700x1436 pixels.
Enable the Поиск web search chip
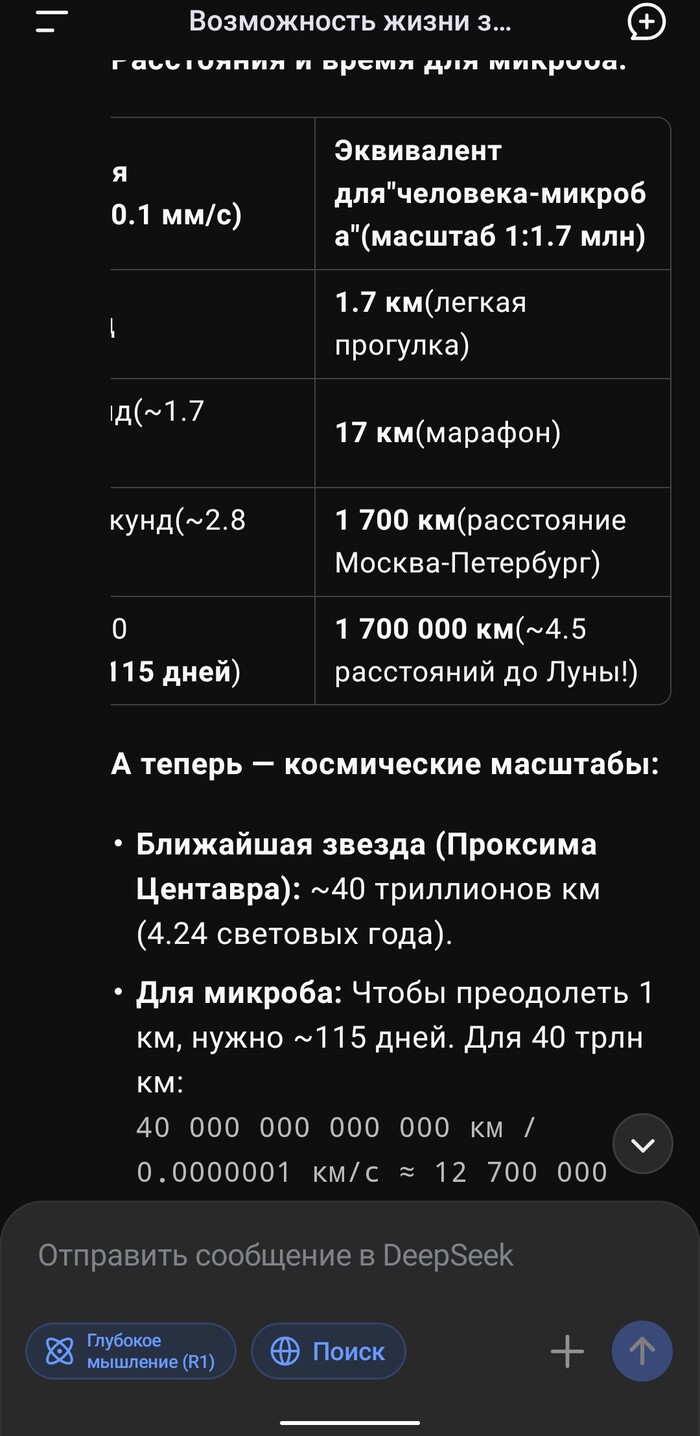[328, 1352]
